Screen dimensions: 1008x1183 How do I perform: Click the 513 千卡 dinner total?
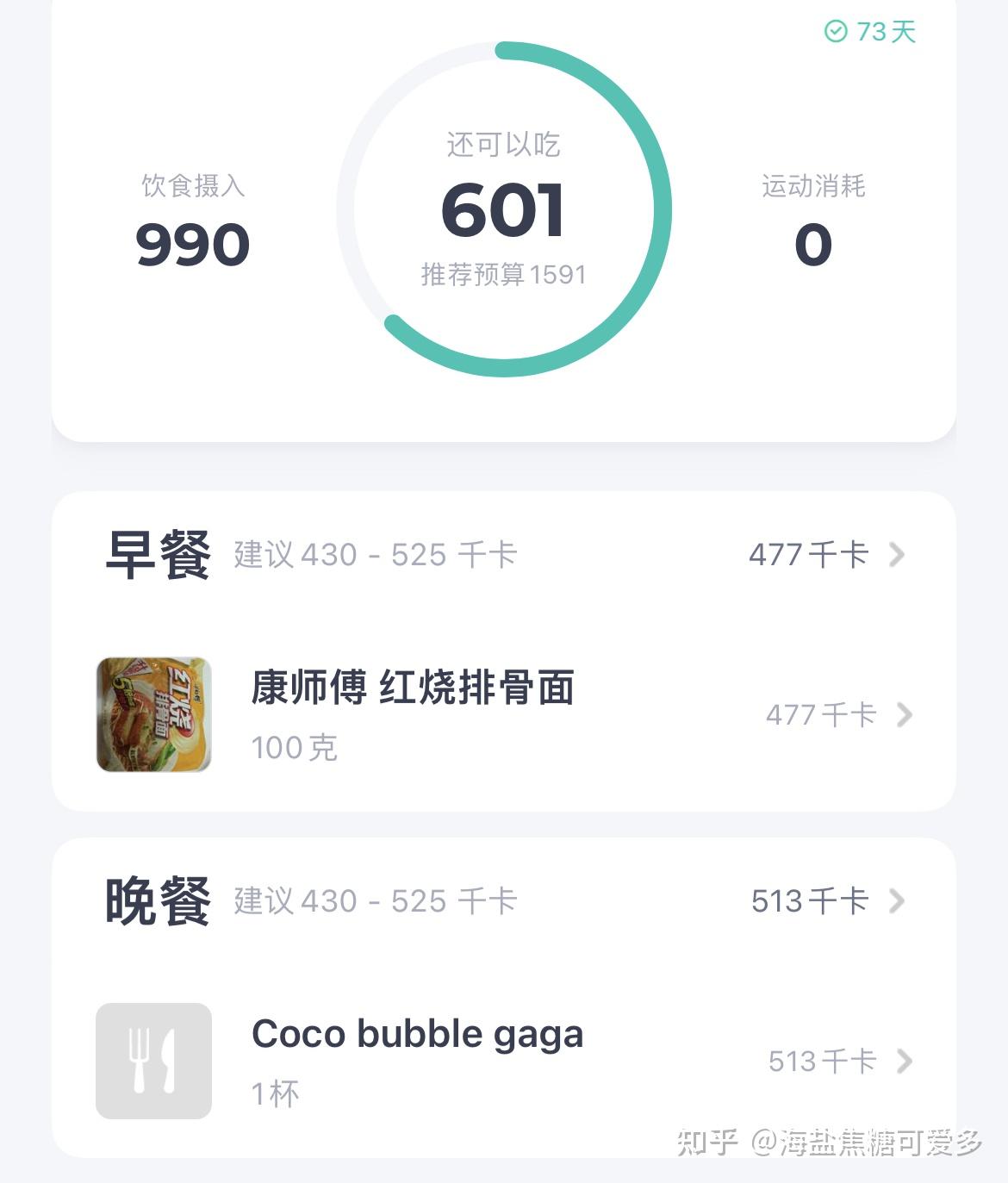coord(808,900)
